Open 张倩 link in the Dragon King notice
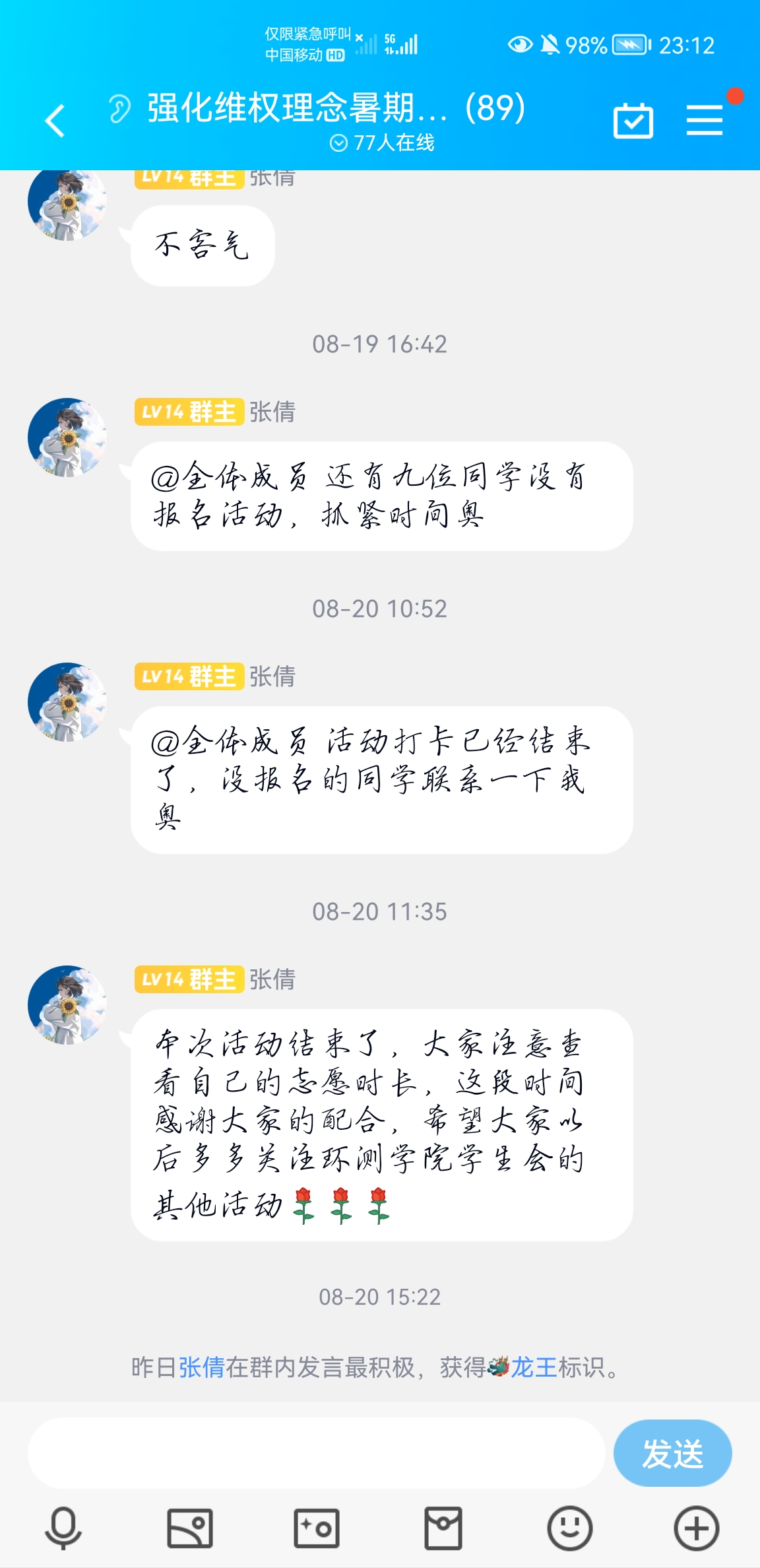Screen dimensions: 760x1568 tap(202, 1367)
